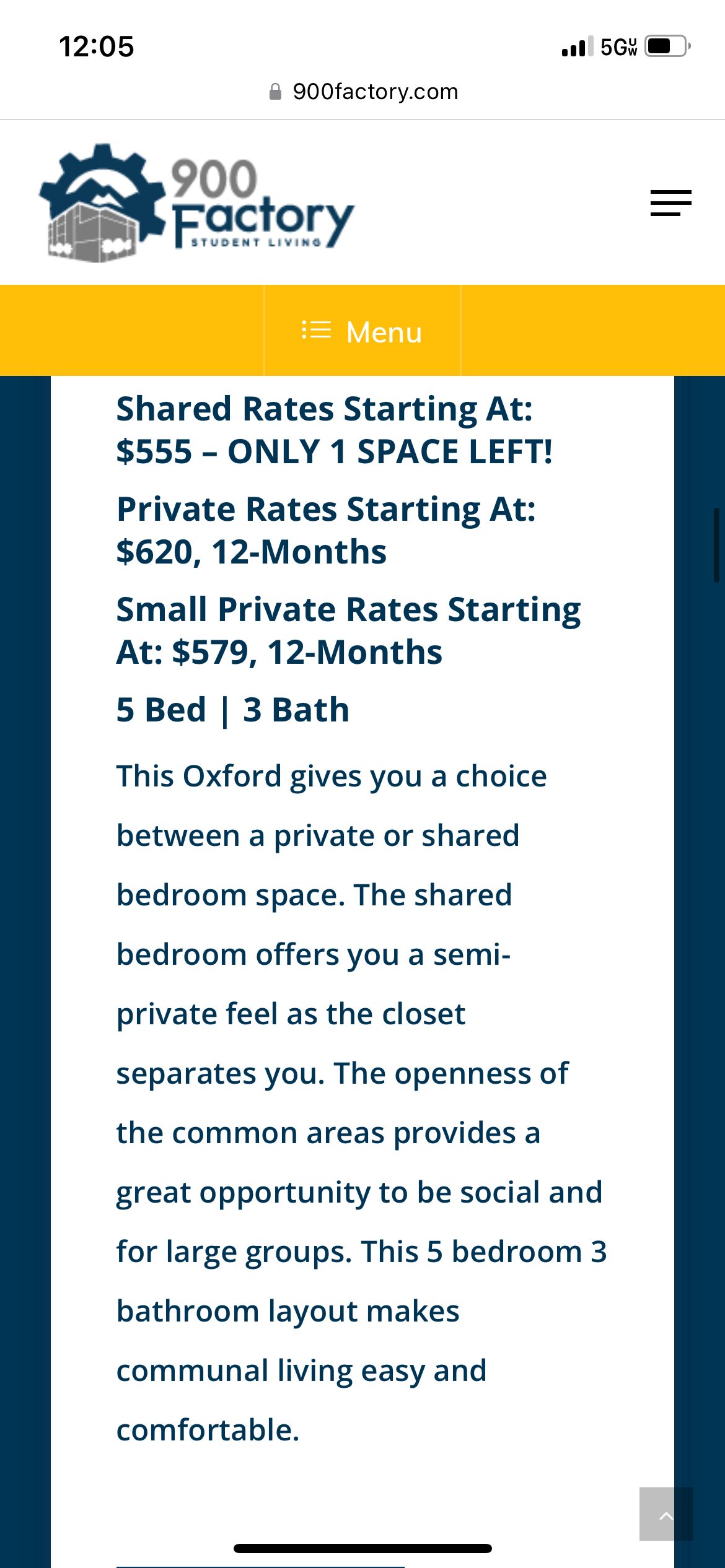Tap the 900factory.com address bar
This screenshot has width=725, height=1568.
point(364,92)
